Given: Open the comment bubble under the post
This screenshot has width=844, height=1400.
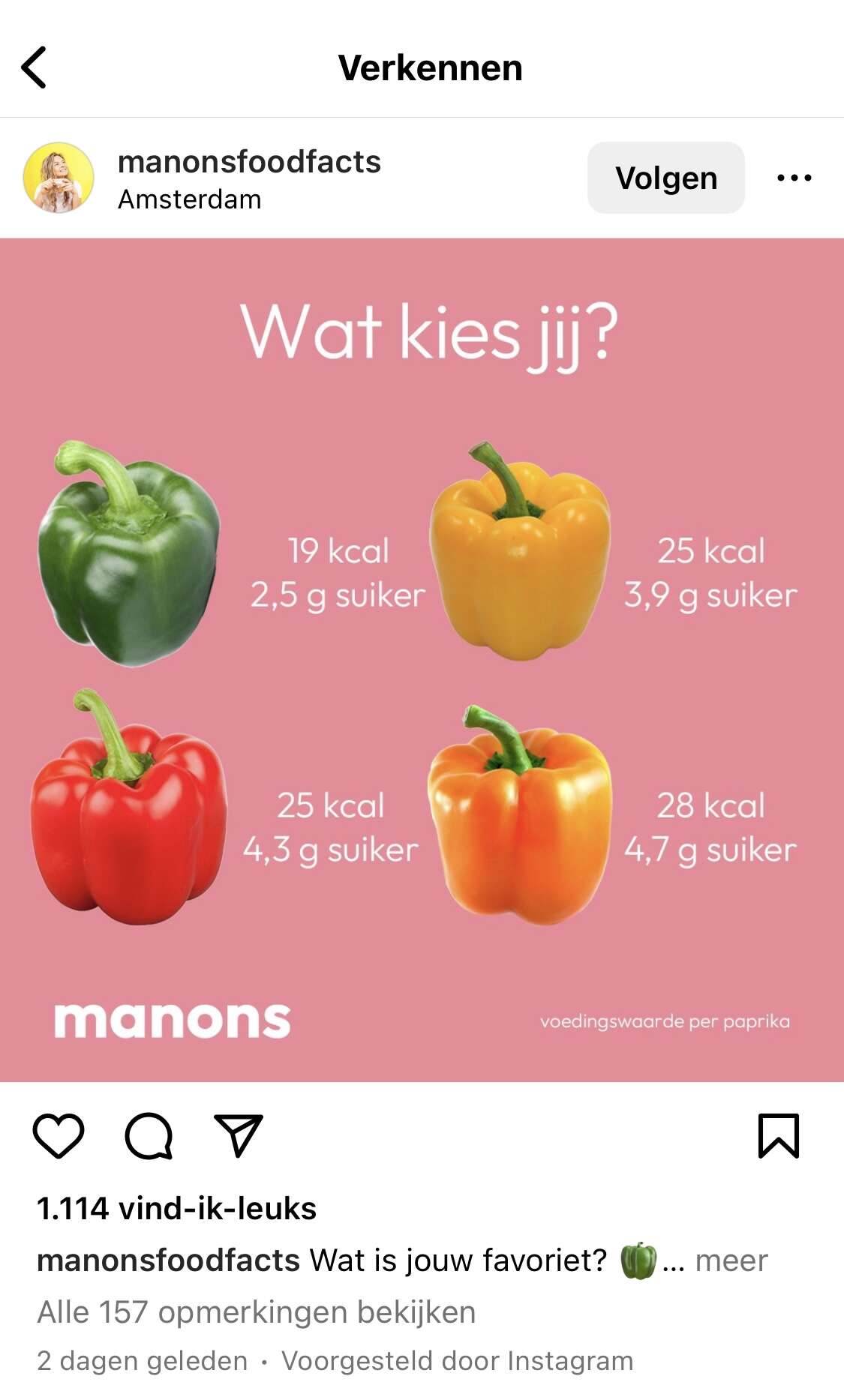Looking at the screenshot, I should point(149,1135).
